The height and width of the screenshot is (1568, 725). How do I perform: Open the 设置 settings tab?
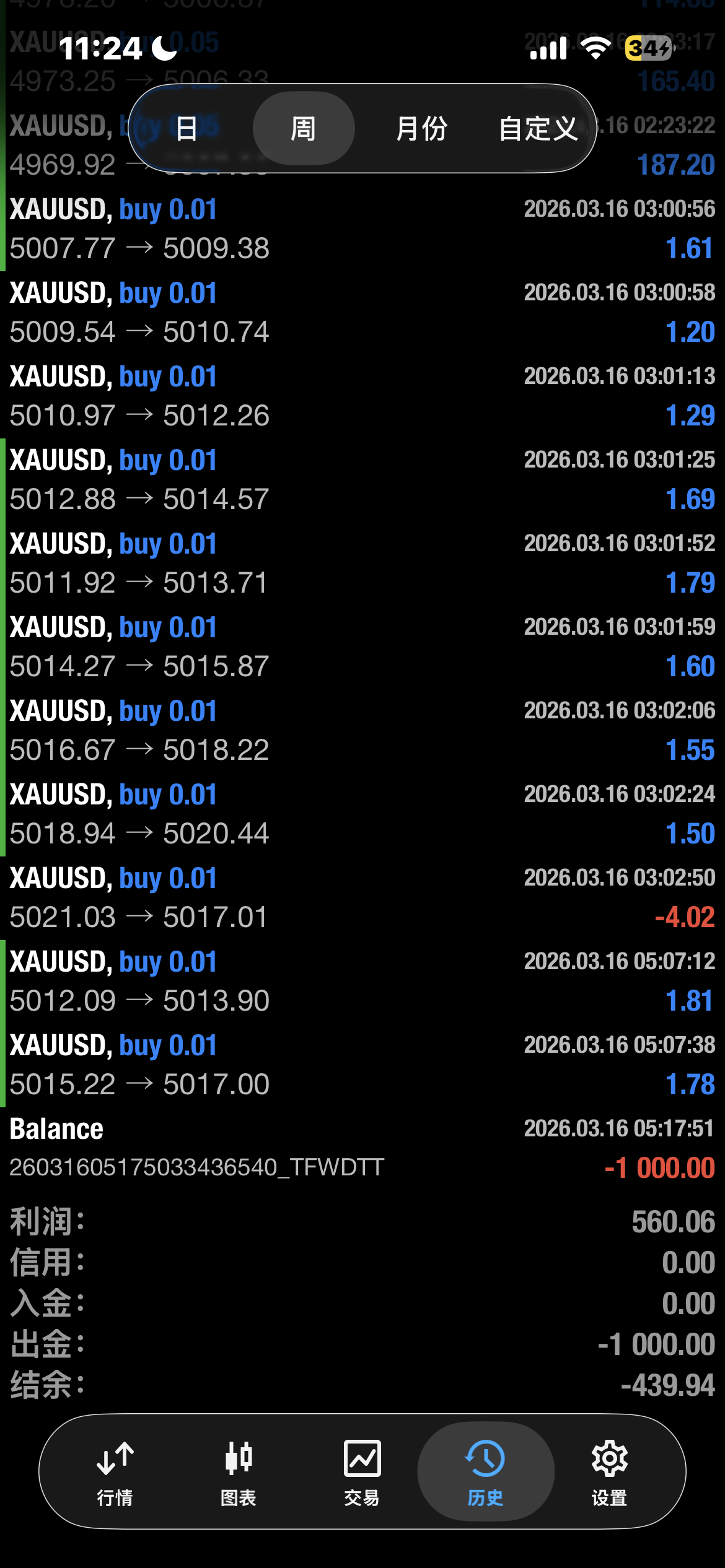point(609,1471)
